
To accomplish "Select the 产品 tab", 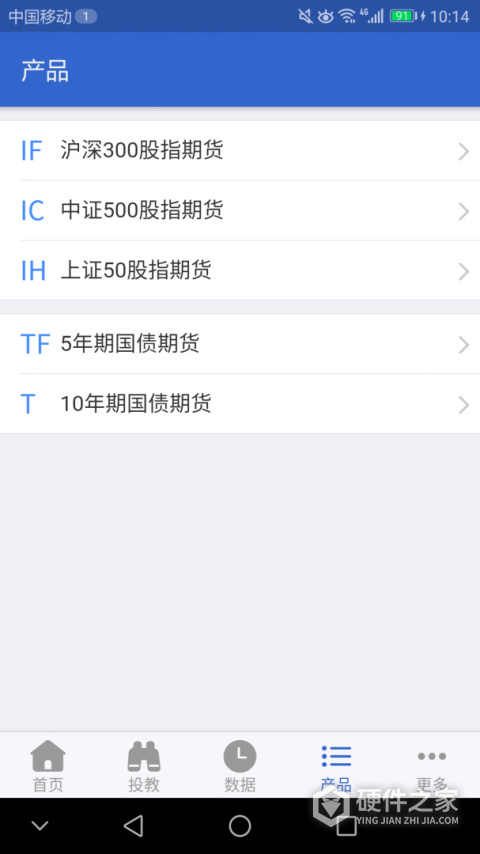I will (x=336, y=765).
